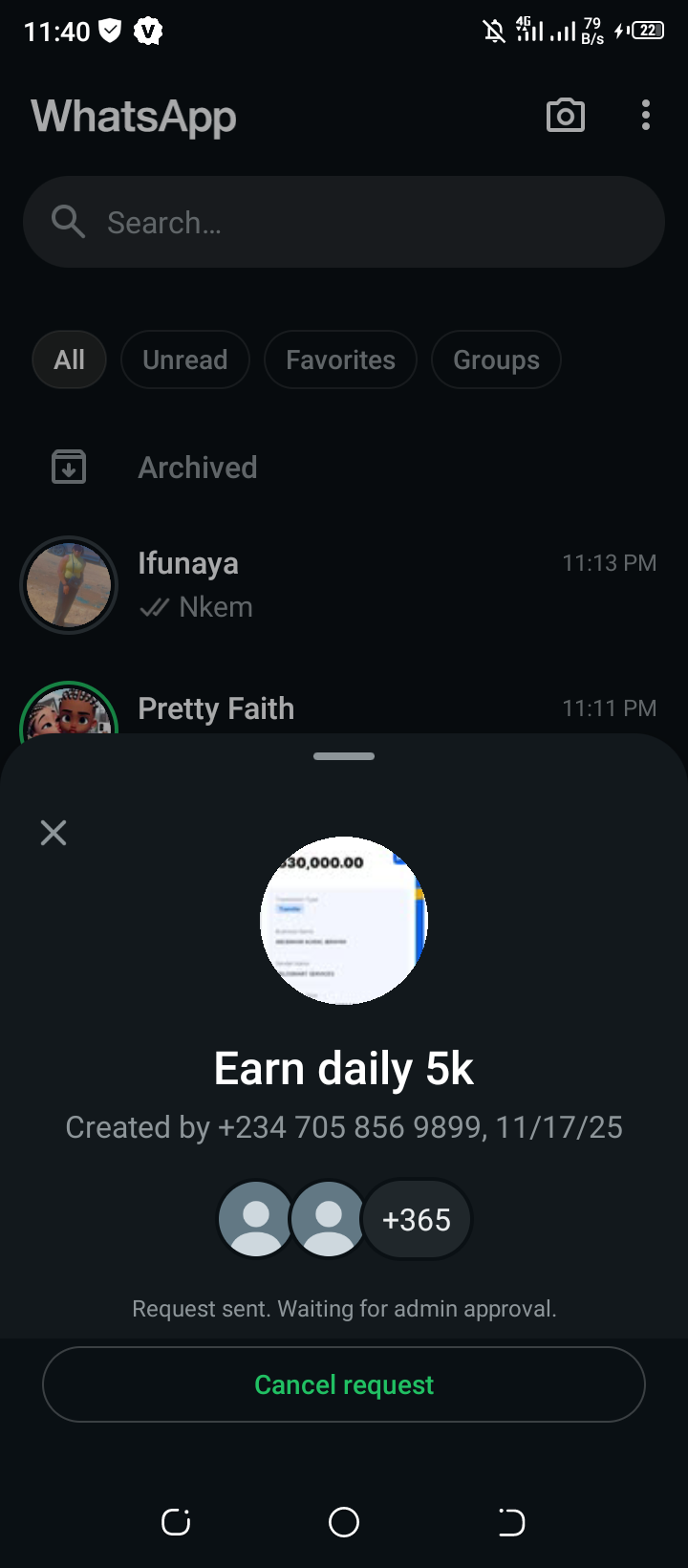Show Favorites chats
Screen dimensions: 688x1568
point(340,359)
